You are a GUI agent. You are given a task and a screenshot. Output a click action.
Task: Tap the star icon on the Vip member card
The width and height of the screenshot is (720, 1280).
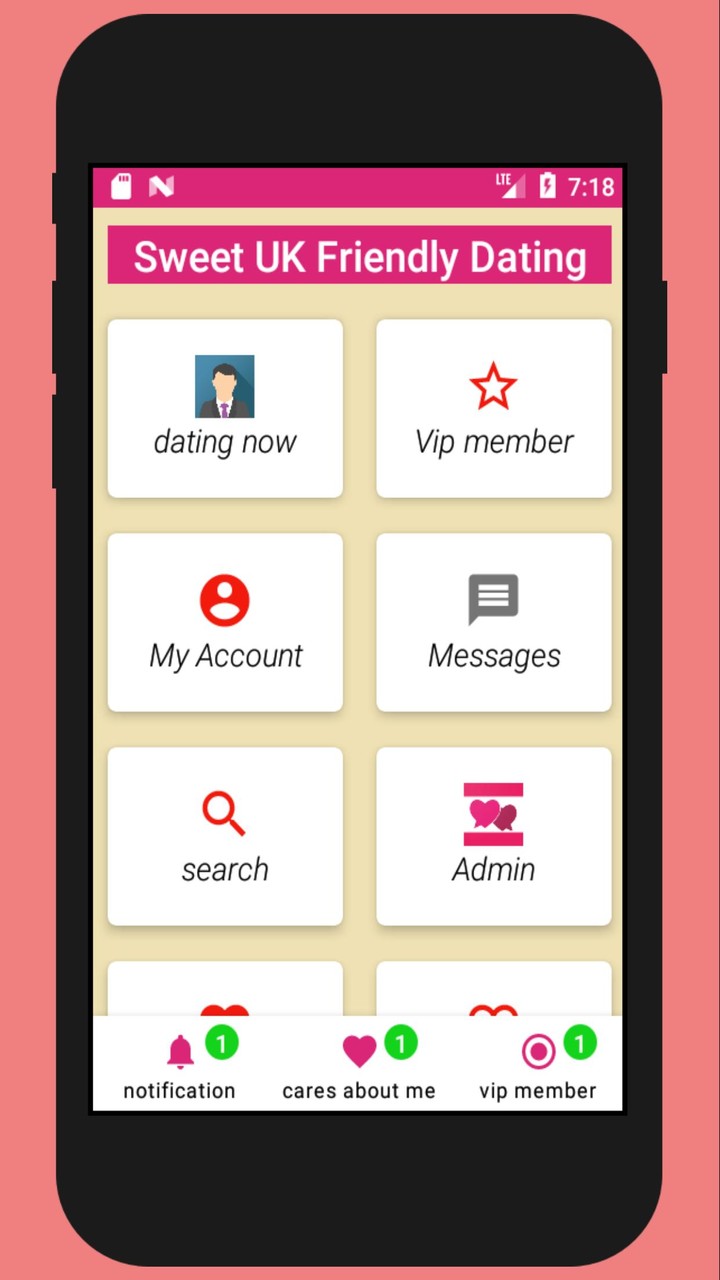point(493,384)
